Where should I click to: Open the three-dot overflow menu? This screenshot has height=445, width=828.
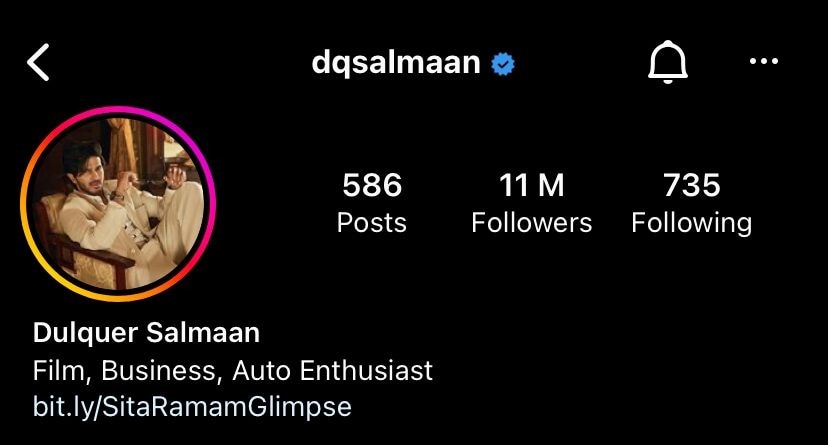click(x=763, y=62)
